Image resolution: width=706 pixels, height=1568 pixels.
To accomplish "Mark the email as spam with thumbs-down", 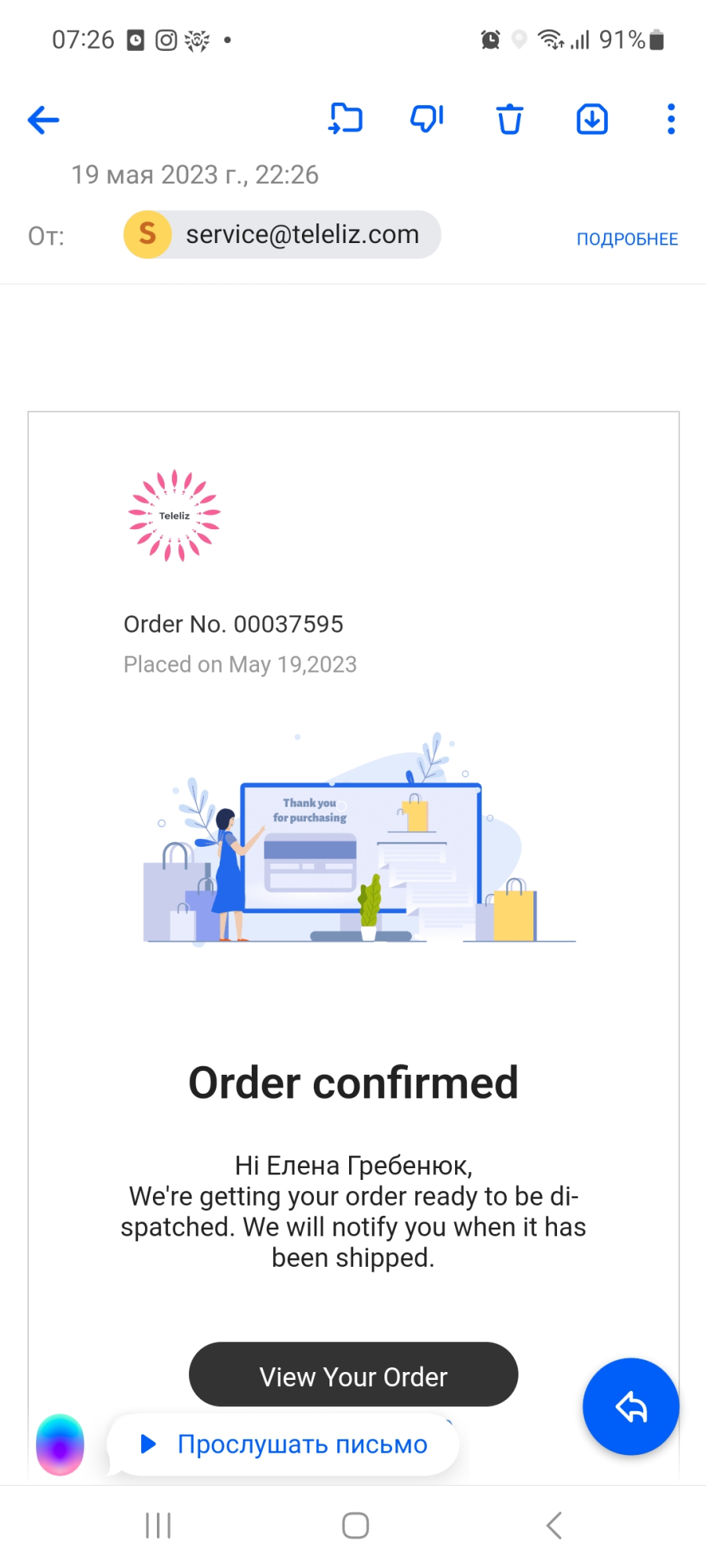I will pyautogui.click(x=428, y=119).
